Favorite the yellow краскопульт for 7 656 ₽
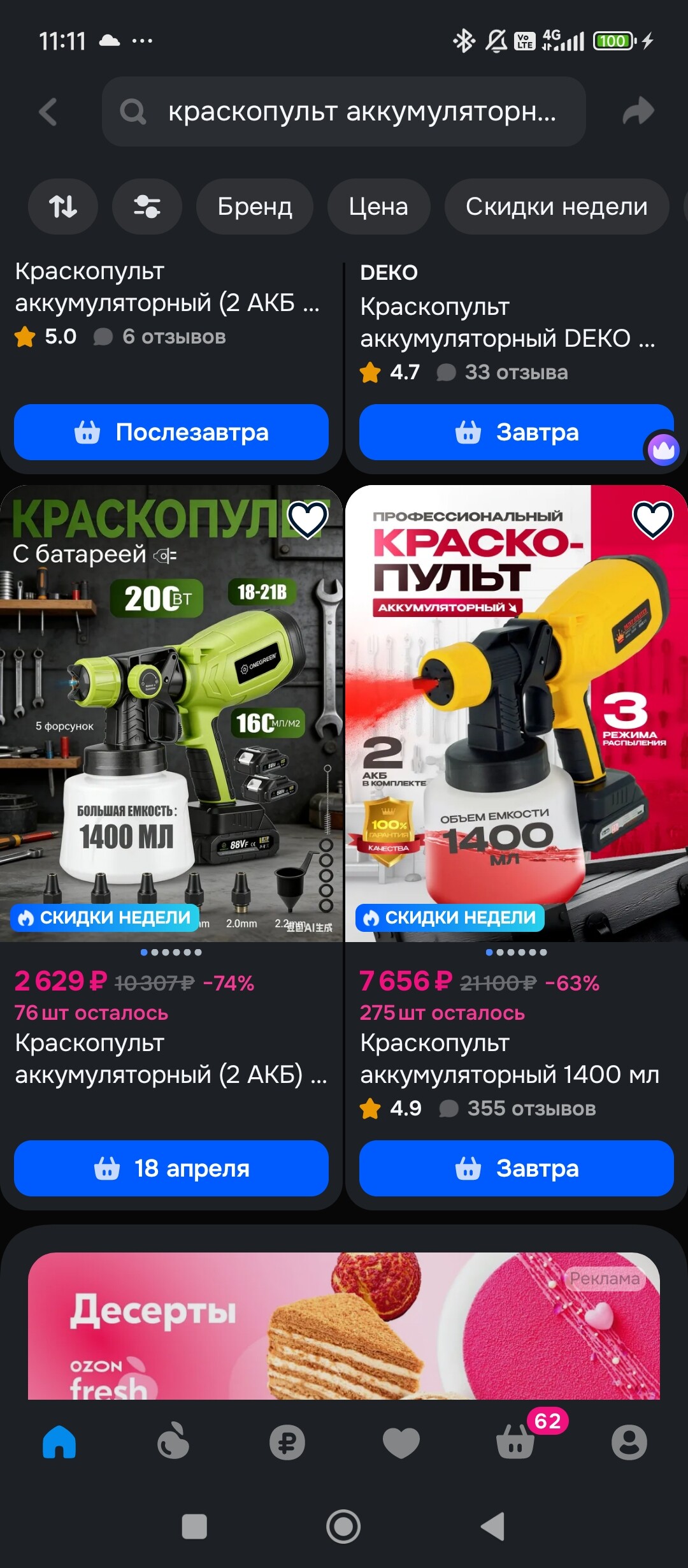The height and width of the screenshot is (1568, 688). pyautogui.click(x=652, y=519)
